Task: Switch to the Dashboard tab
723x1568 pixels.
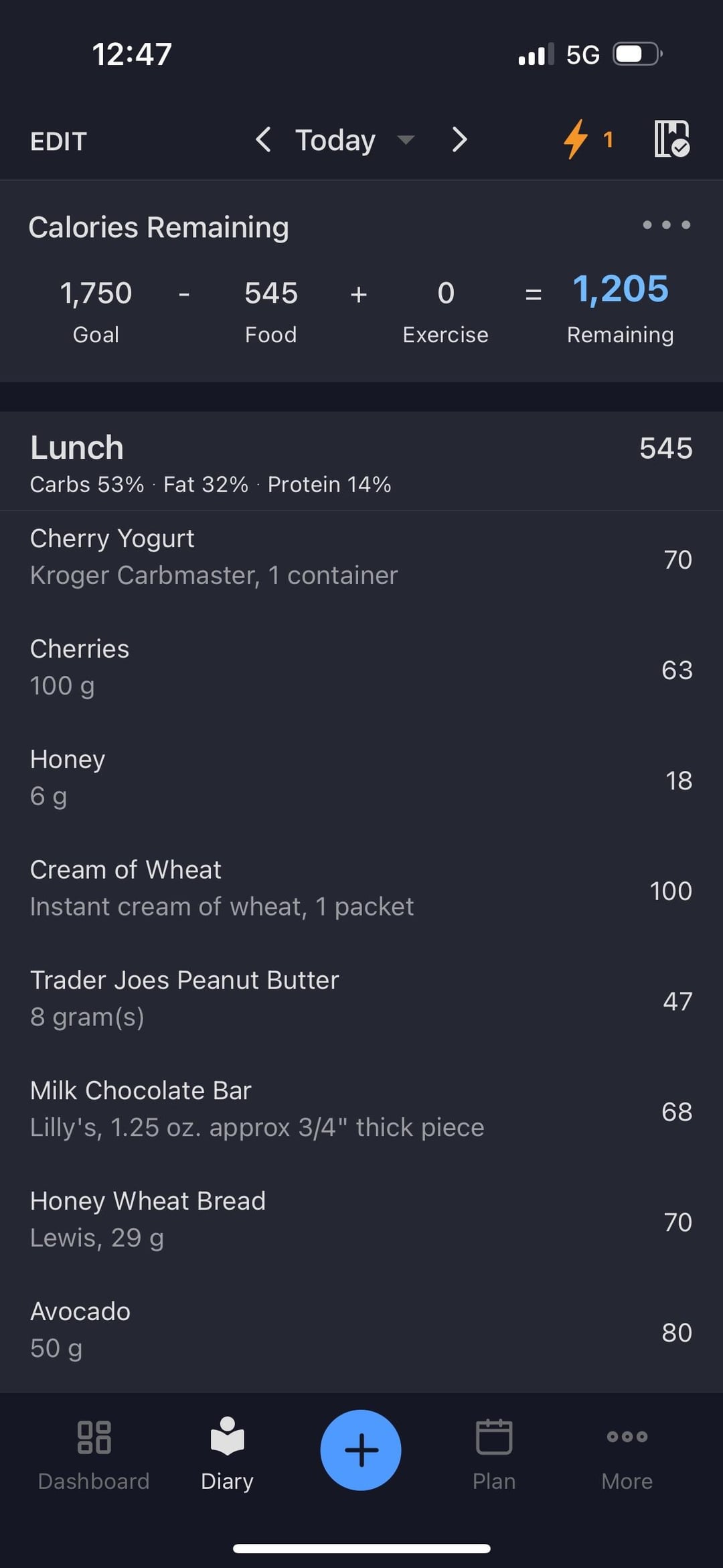Action: click(94, 1451)
